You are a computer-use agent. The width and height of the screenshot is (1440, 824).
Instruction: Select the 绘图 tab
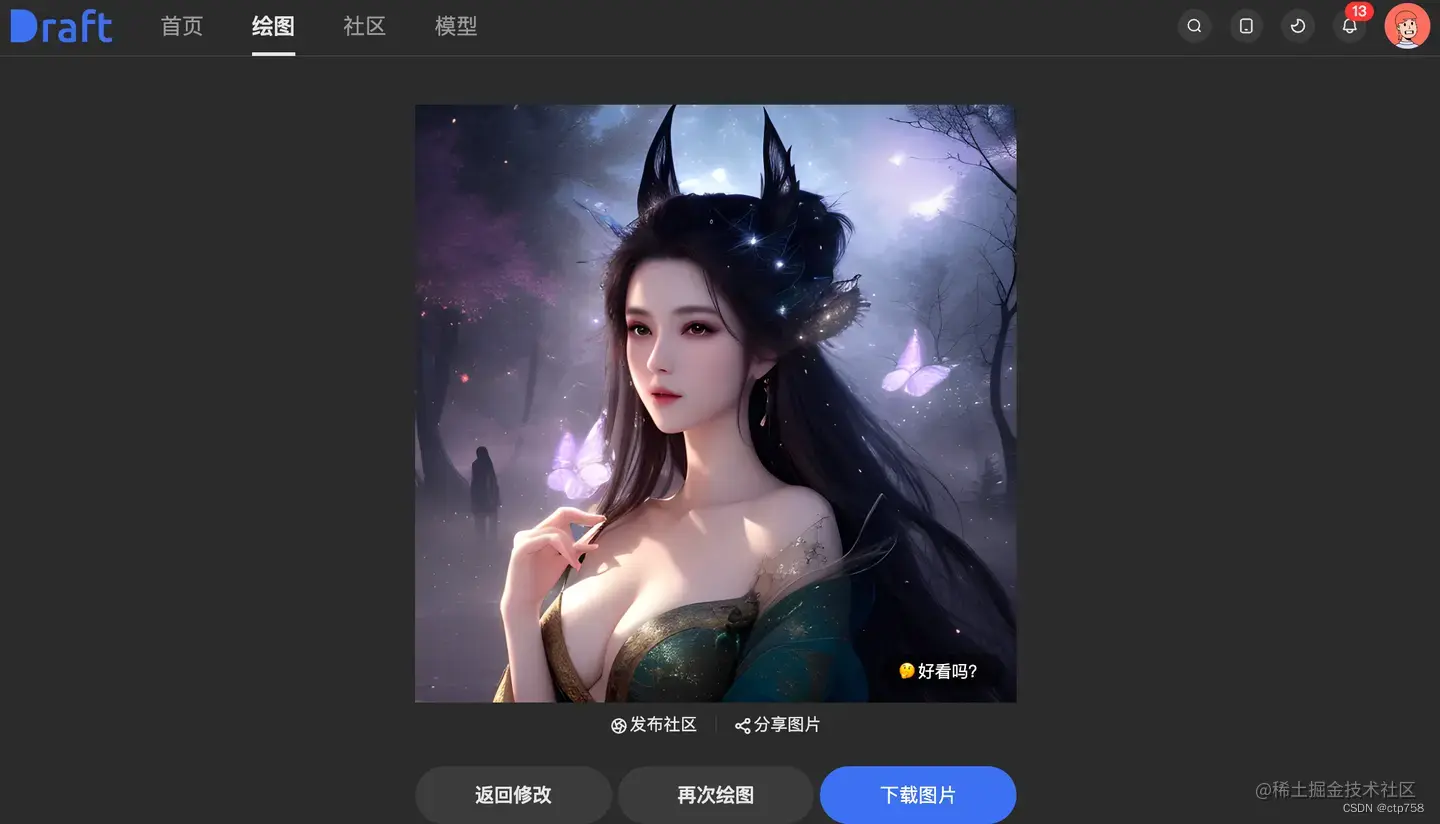(273, 27)
